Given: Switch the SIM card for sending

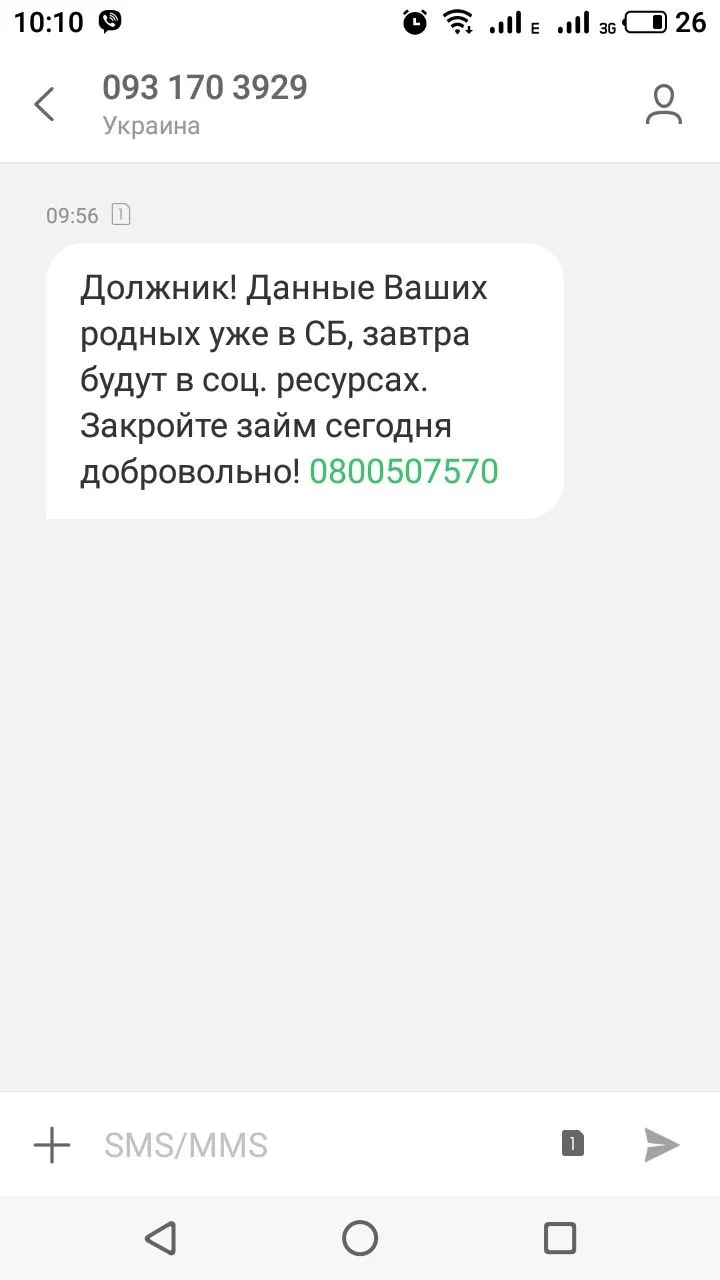Looking at the screenshot, I should point(572,1144).
